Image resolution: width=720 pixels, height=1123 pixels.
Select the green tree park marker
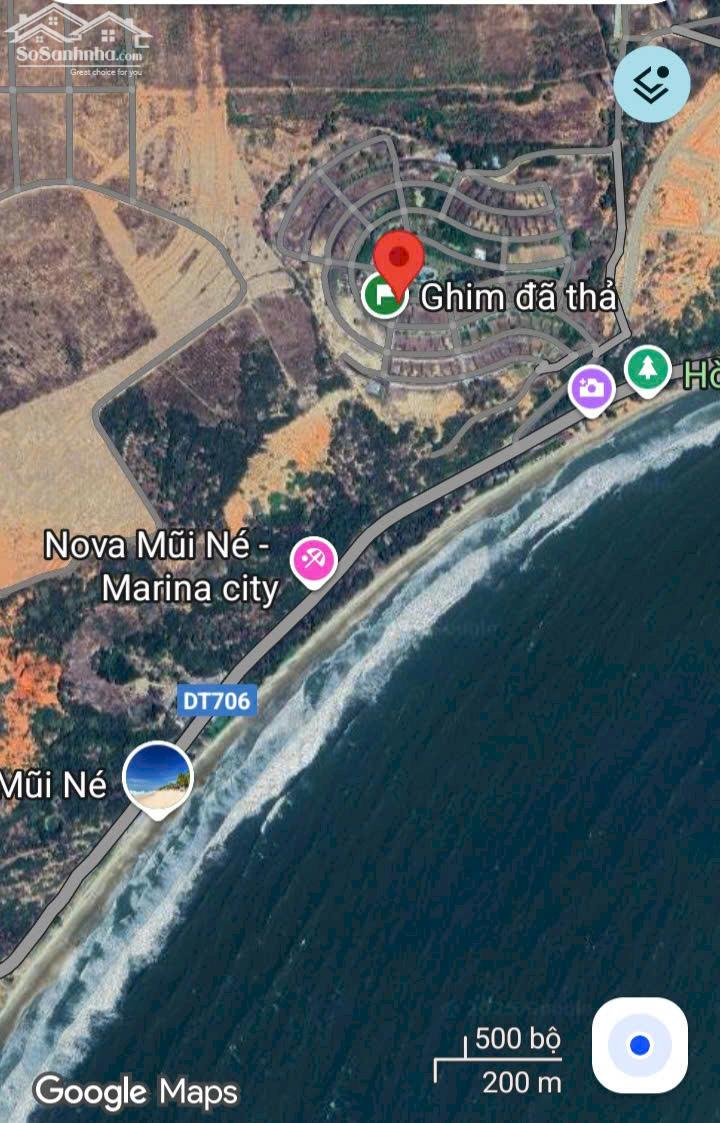[648, 368]
